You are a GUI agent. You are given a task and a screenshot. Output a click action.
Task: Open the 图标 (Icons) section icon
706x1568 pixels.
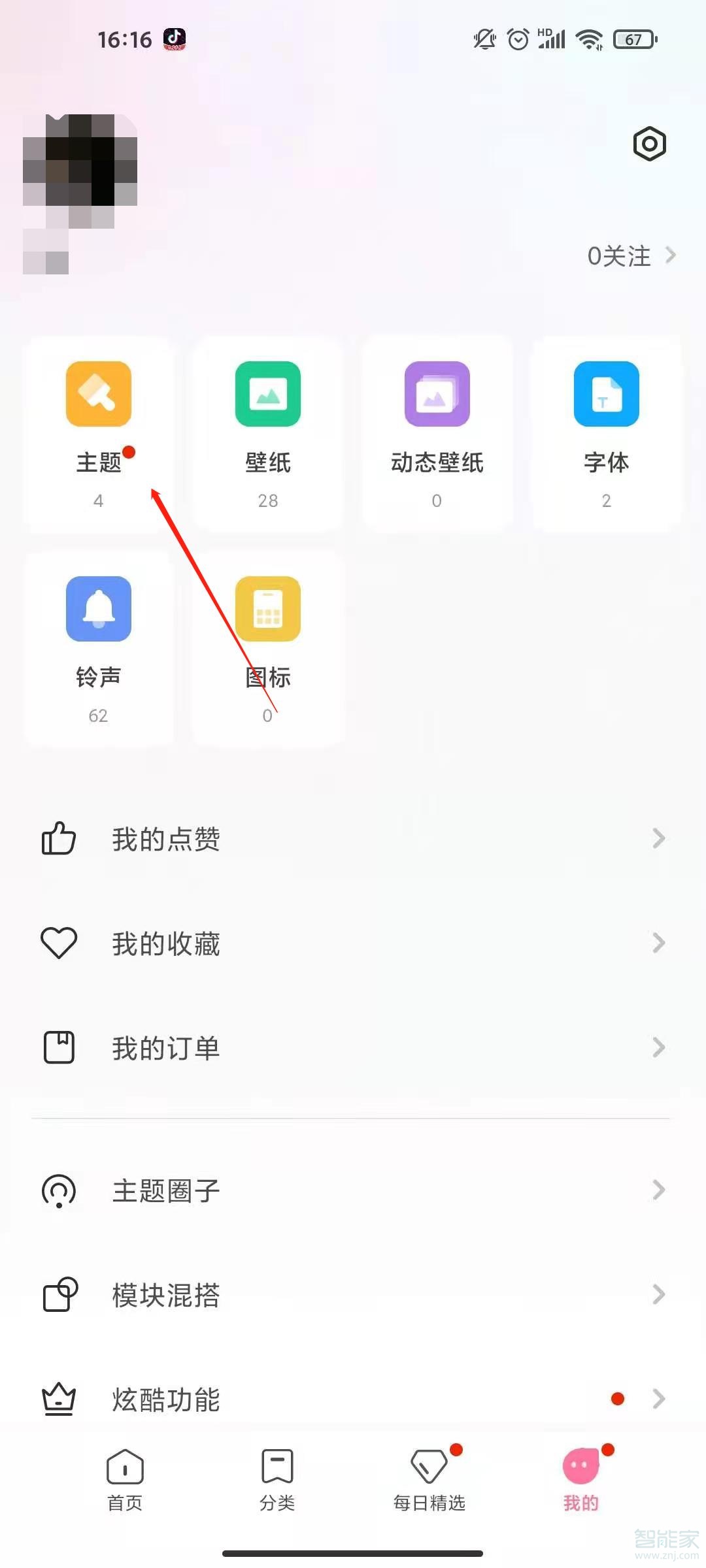pyautogui.click(x=267, y=609)
